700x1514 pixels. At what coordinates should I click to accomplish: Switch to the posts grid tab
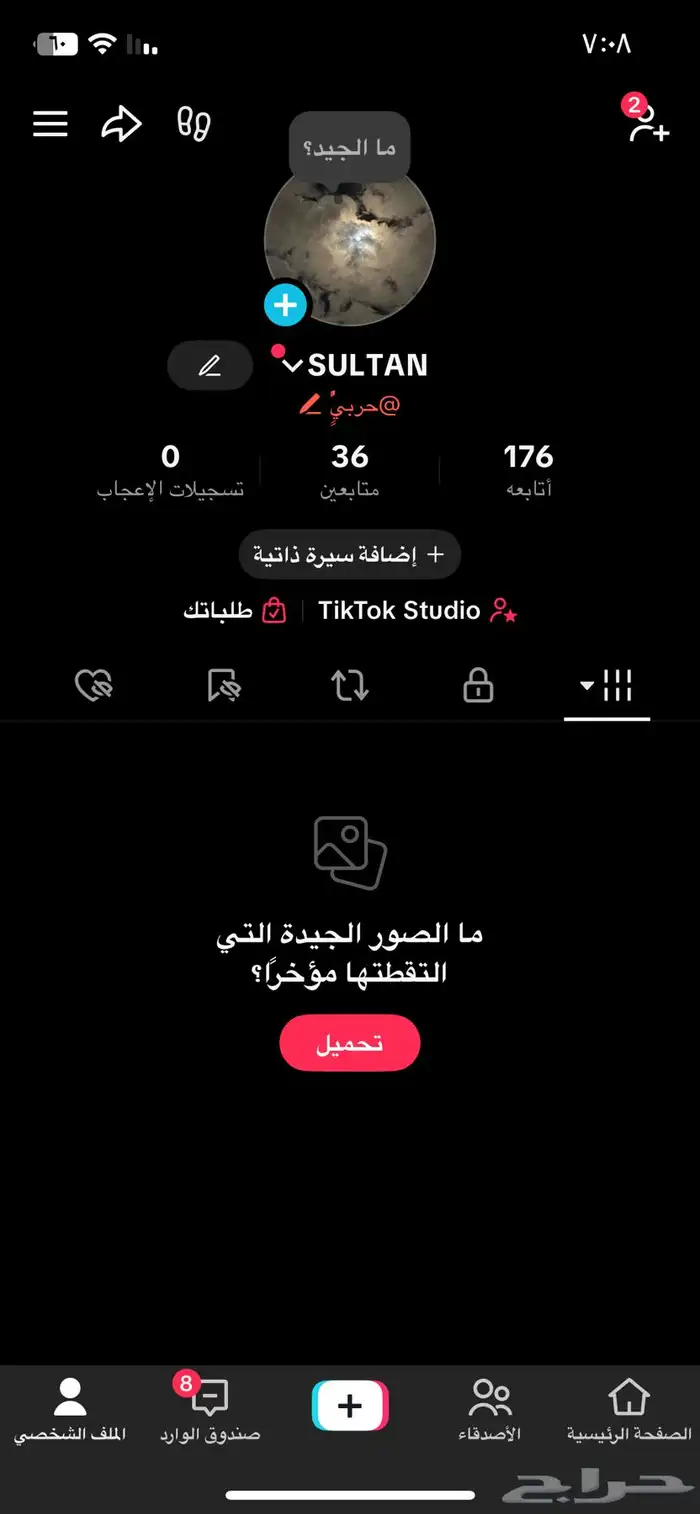point(607,687)
